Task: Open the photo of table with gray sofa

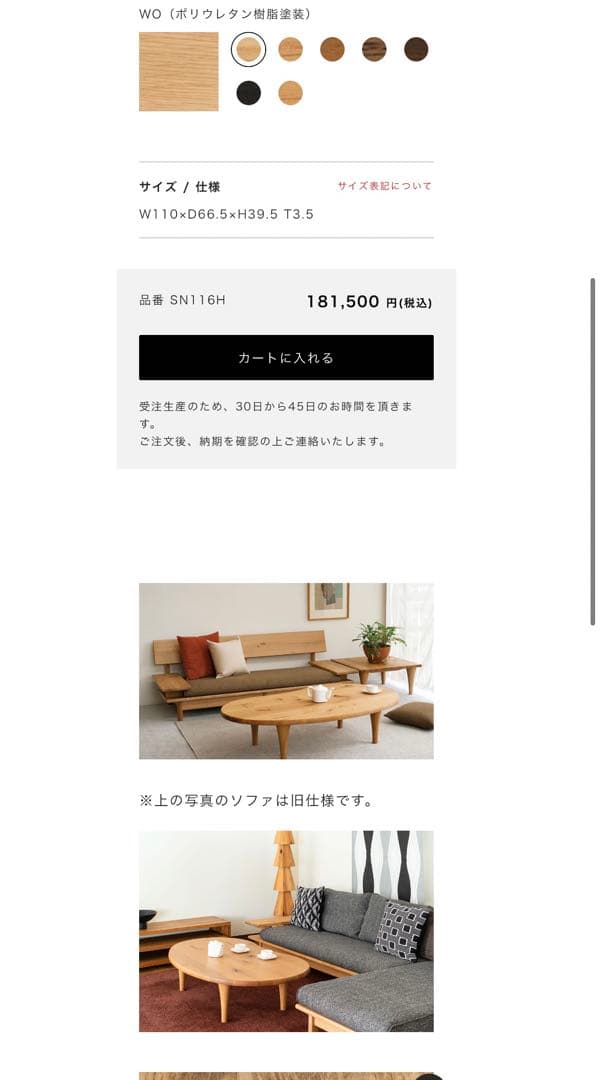Action: 286,930
